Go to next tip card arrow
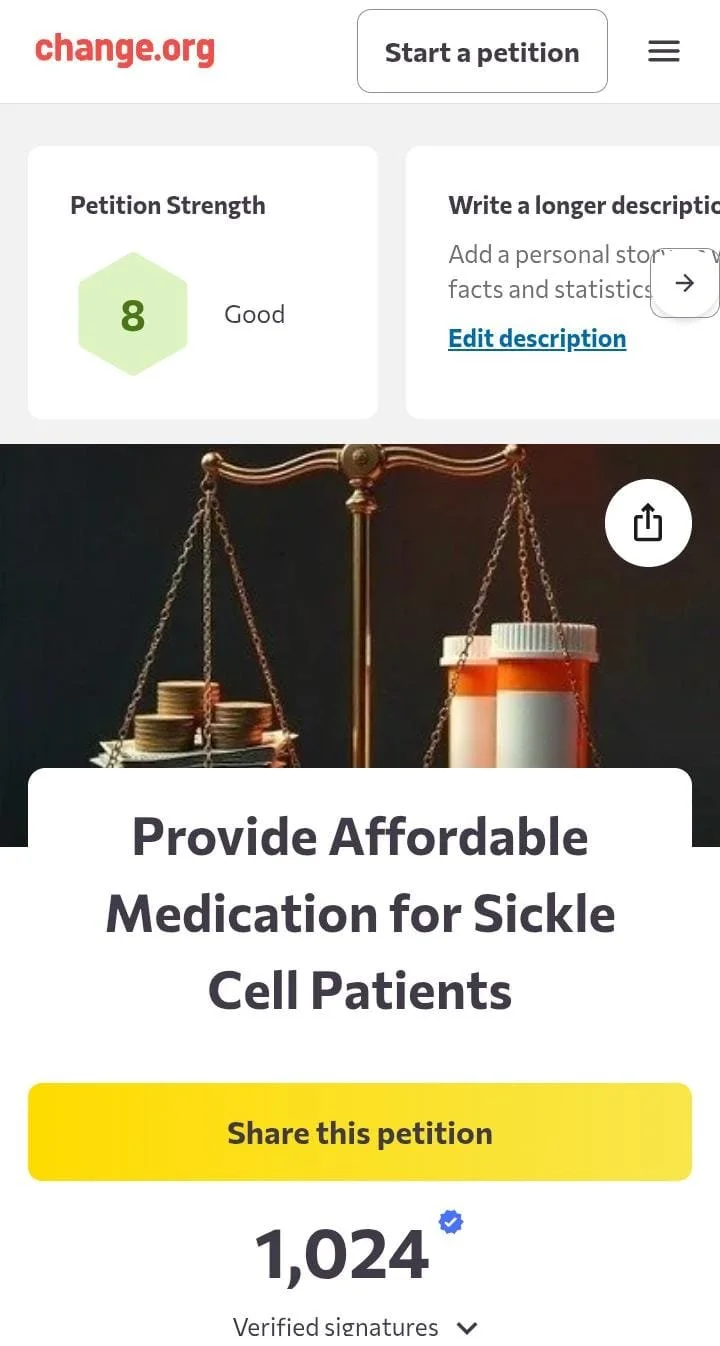Screen dimensions: 720x1346 (x=684, y=283)
